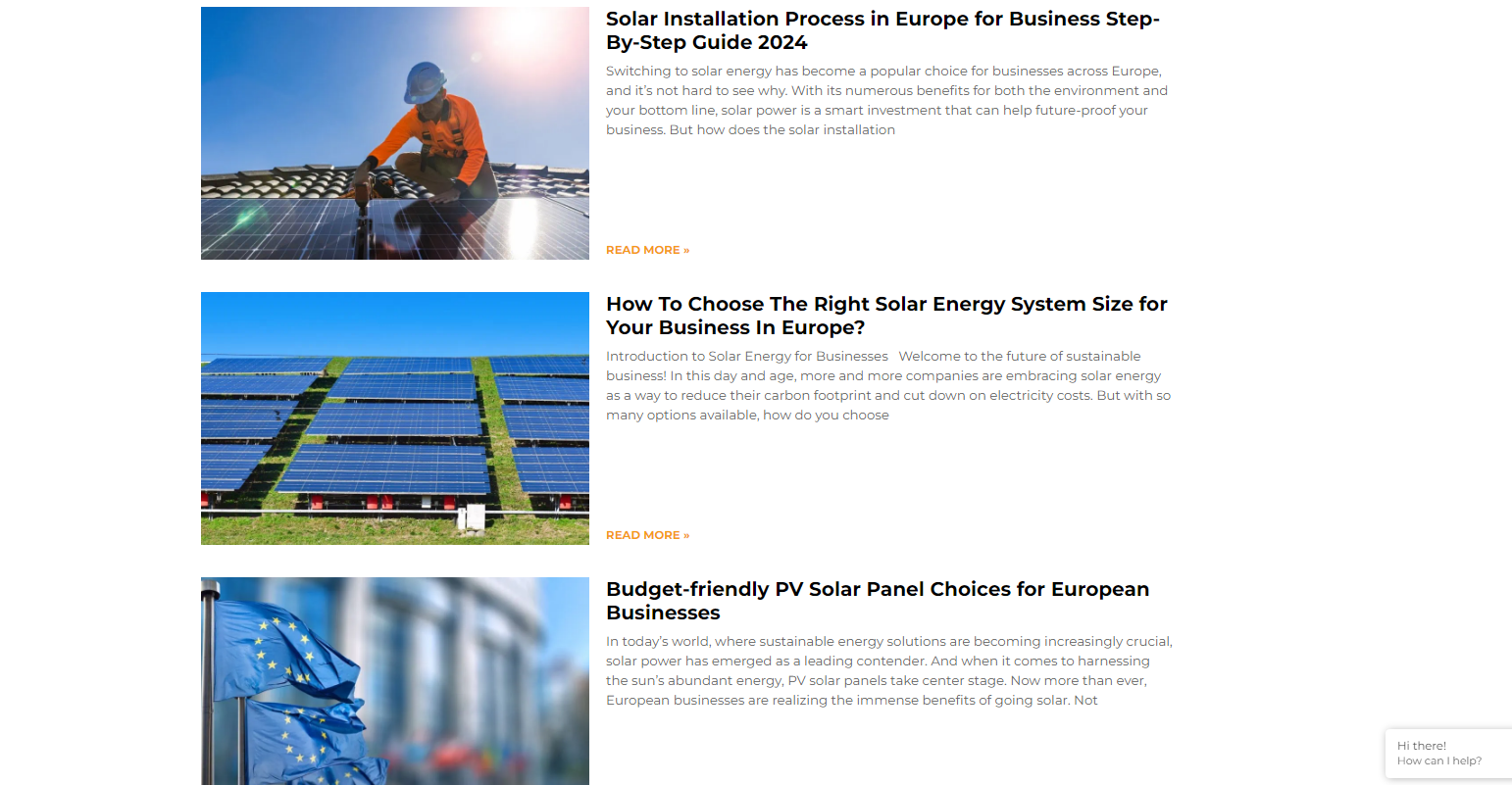Open How To Choose Solar System Size article

click(886, 316)
